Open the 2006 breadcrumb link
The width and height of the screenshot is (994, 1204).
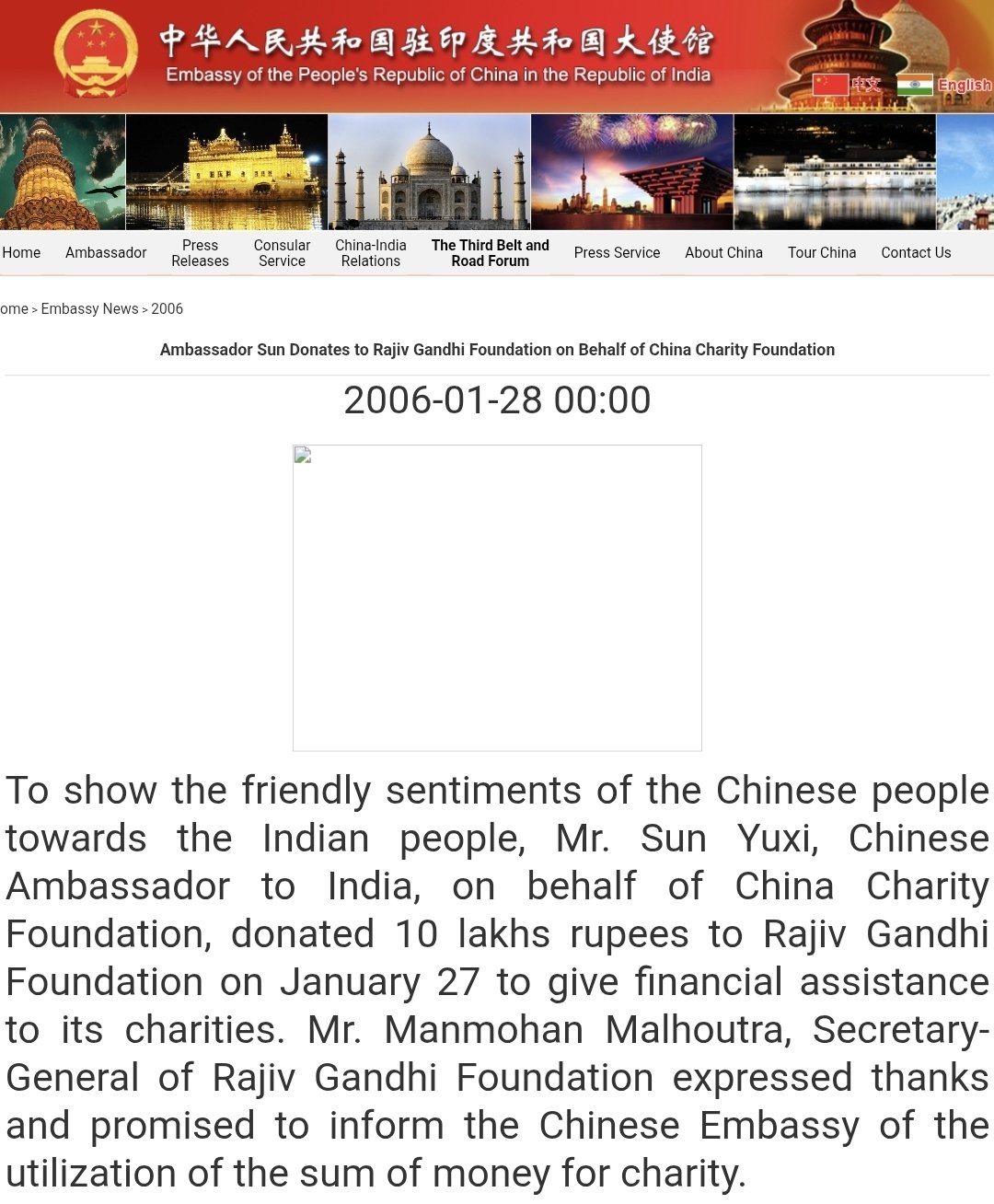click(167, 308)
